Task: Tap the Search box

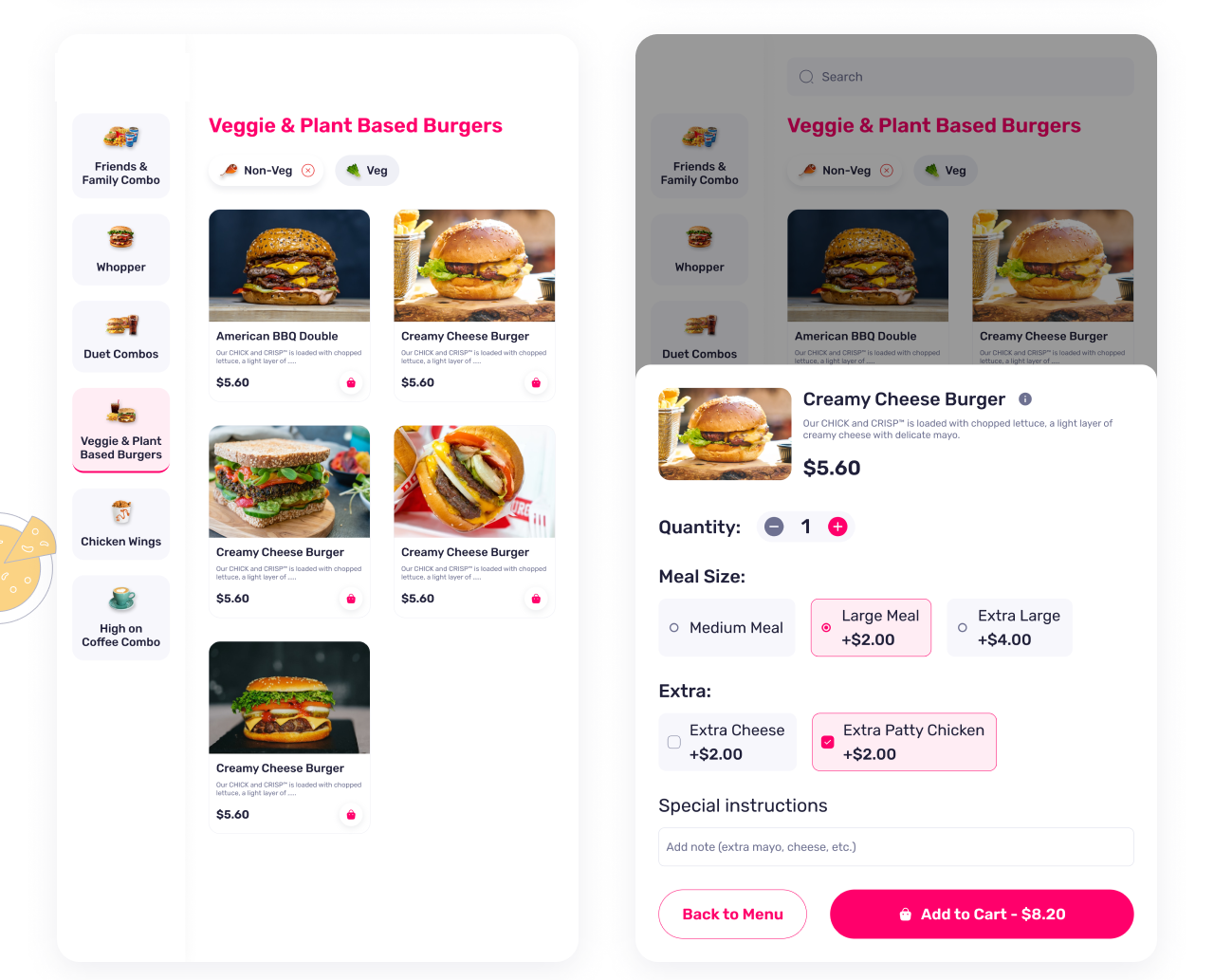Action: 960,77
